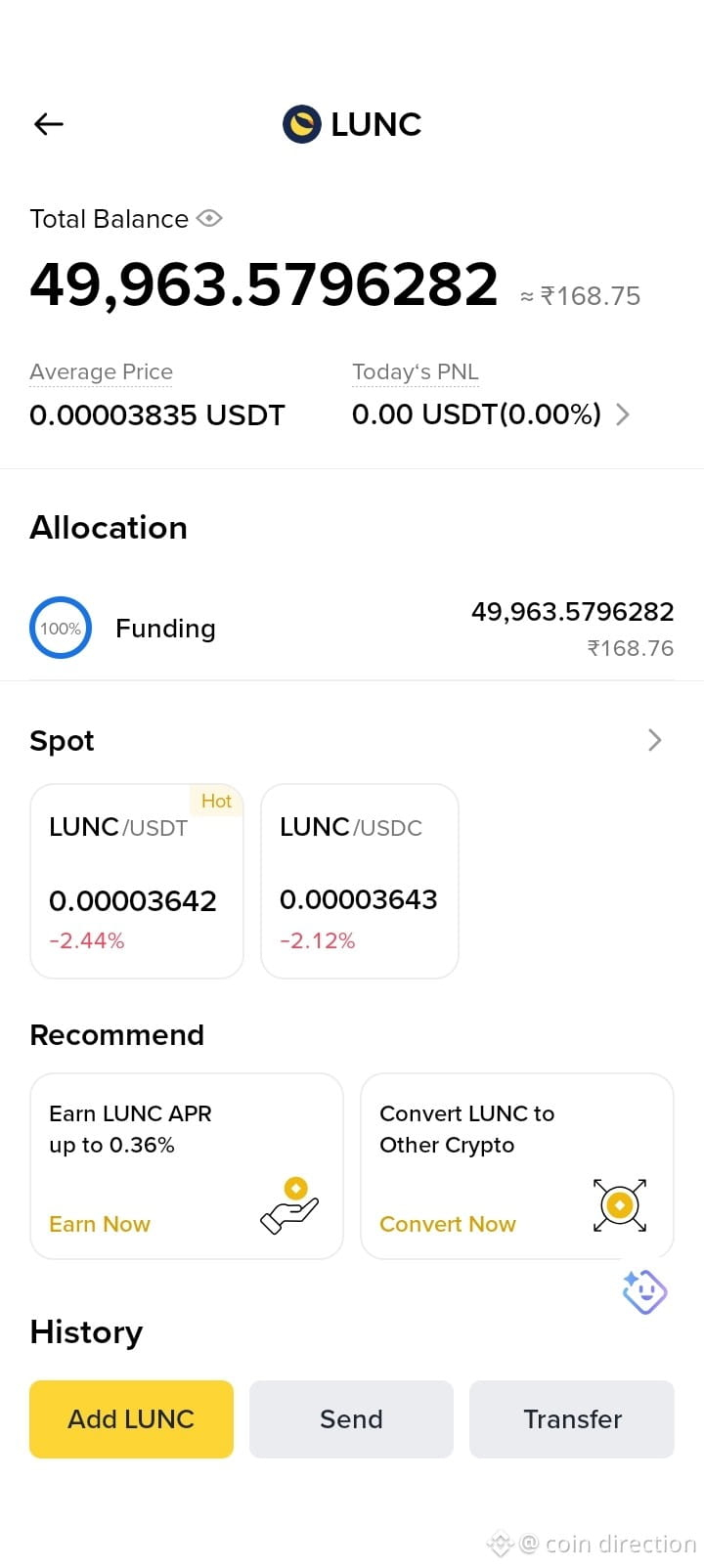Open the AI assistant floating icon

click(644, 1292)
